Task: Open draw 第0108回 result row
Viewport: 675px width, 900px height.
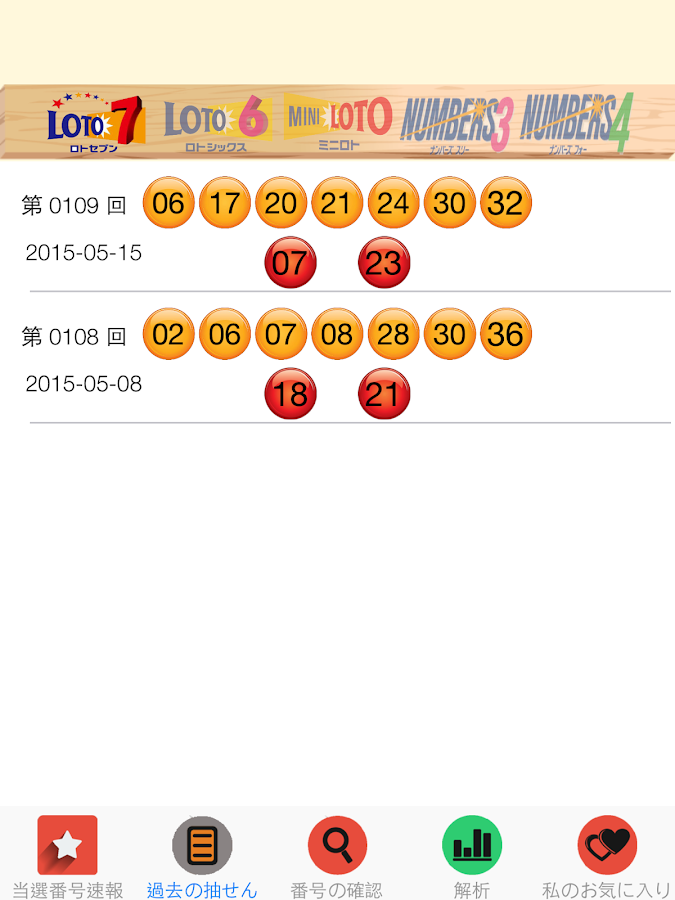Action: click(x=337, y=363)
